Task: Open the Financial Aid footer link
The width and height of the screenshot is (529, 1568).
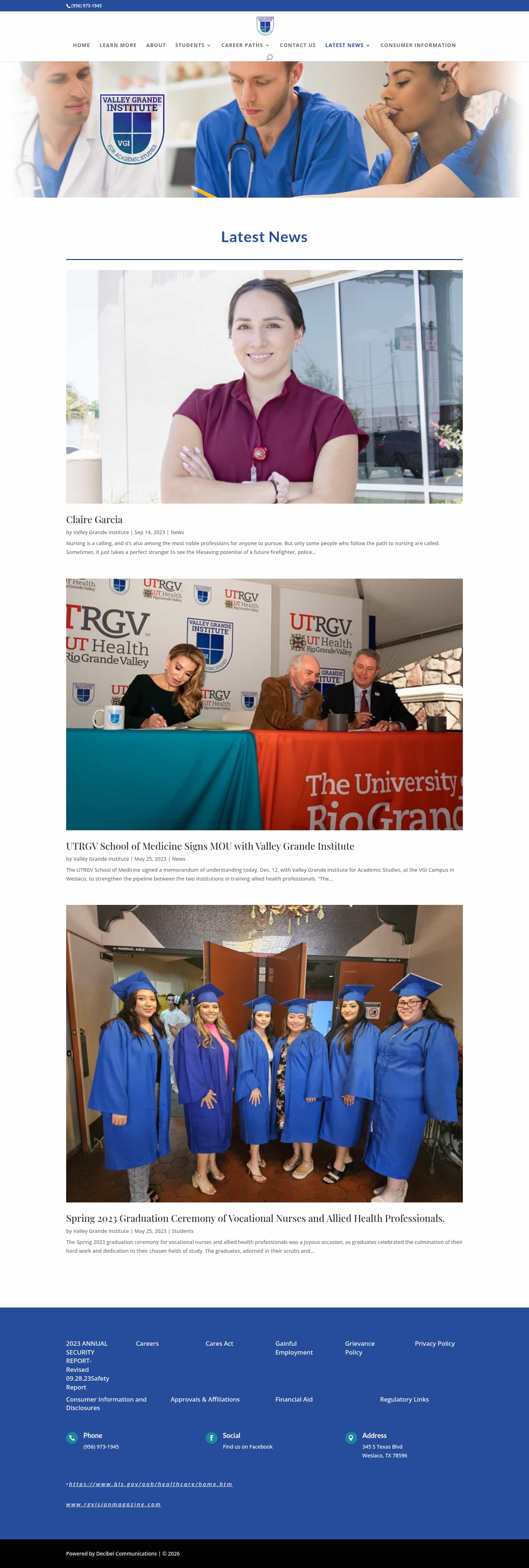Action: pos(294,1399)
